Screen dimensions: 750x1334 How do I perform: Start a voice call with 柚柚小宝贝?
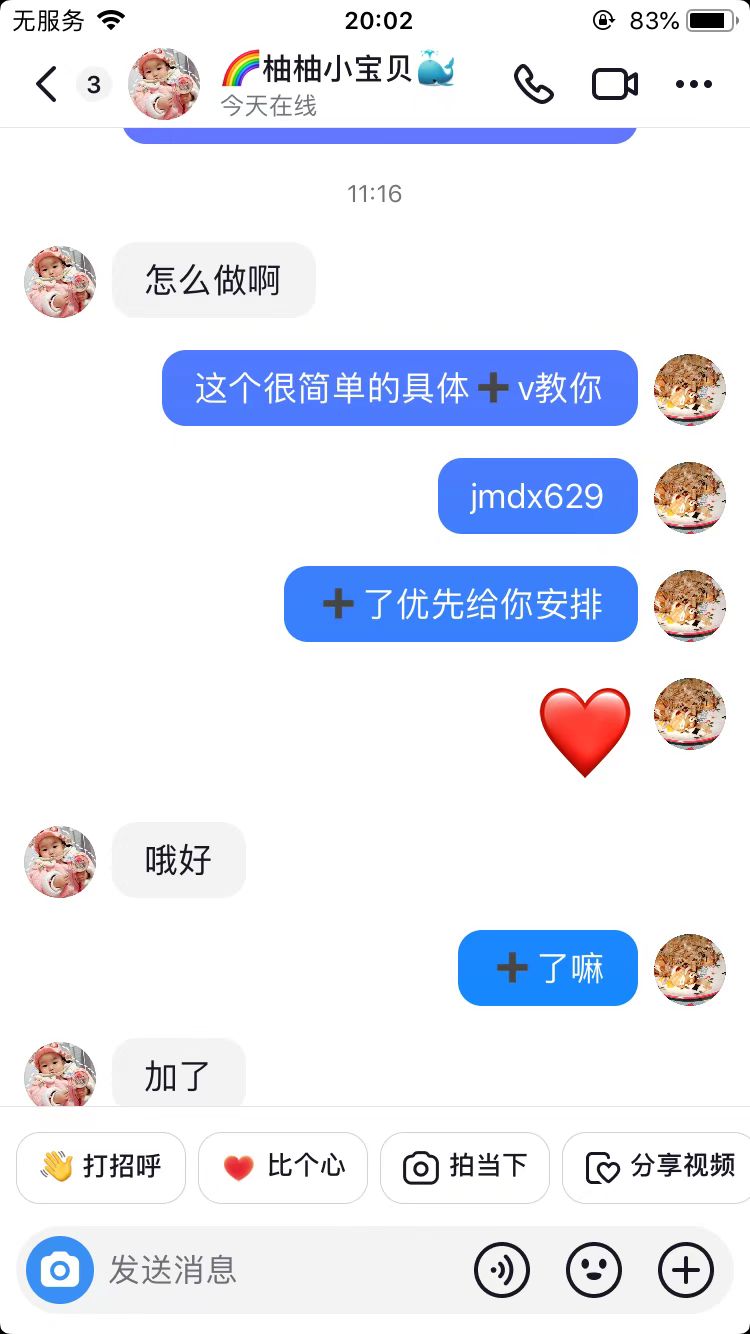pos(534,85)
